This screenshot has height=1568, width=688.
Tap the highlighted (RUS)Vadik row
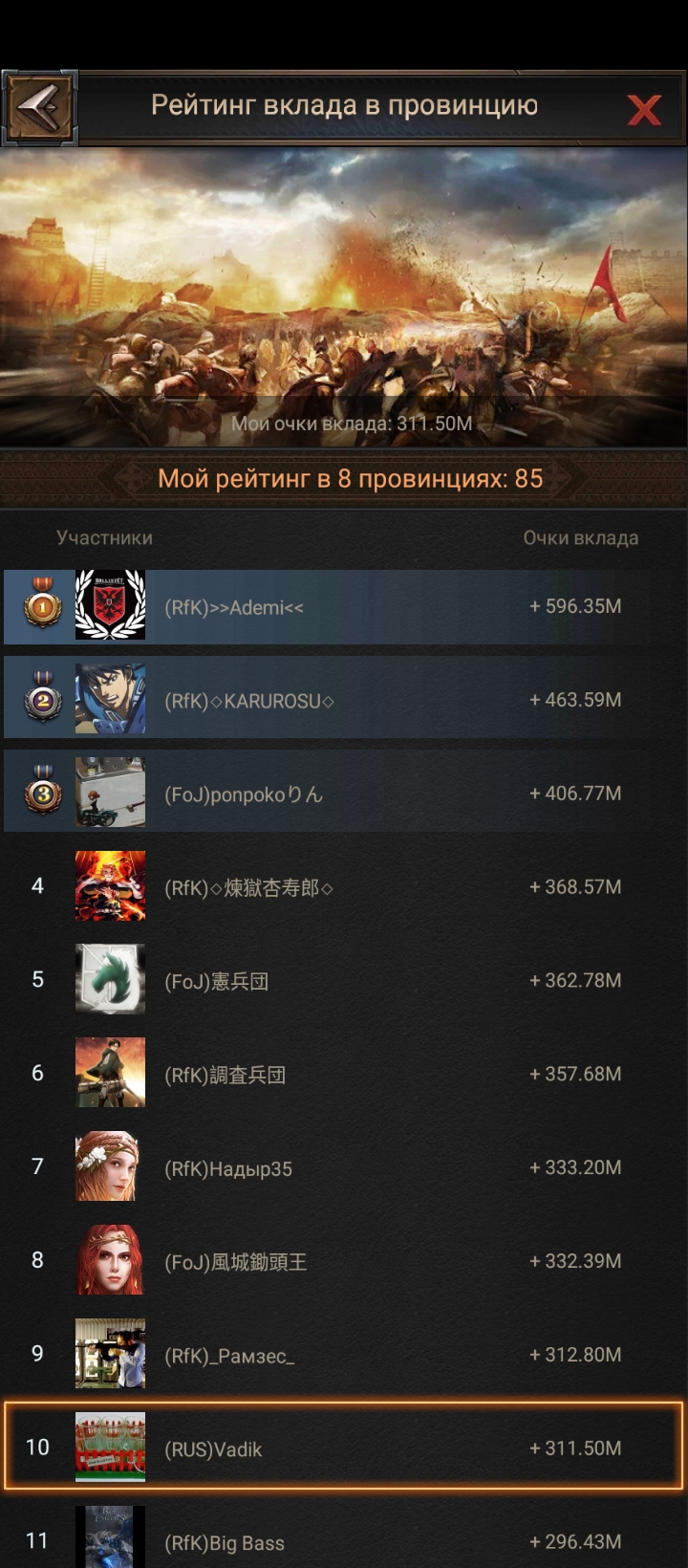pyautogui.click(x=344, y=1448)
